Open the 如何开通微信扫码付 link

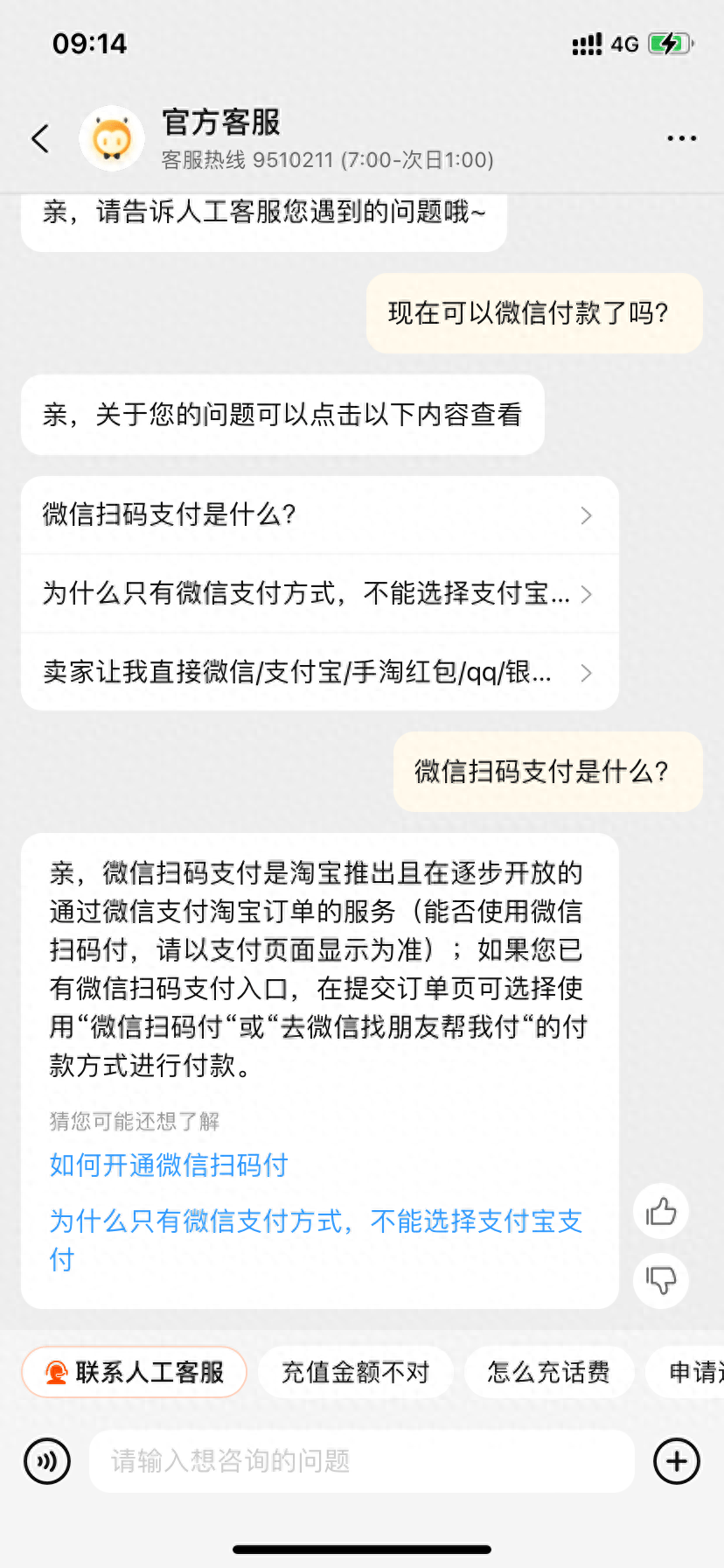pos(169,1165)
